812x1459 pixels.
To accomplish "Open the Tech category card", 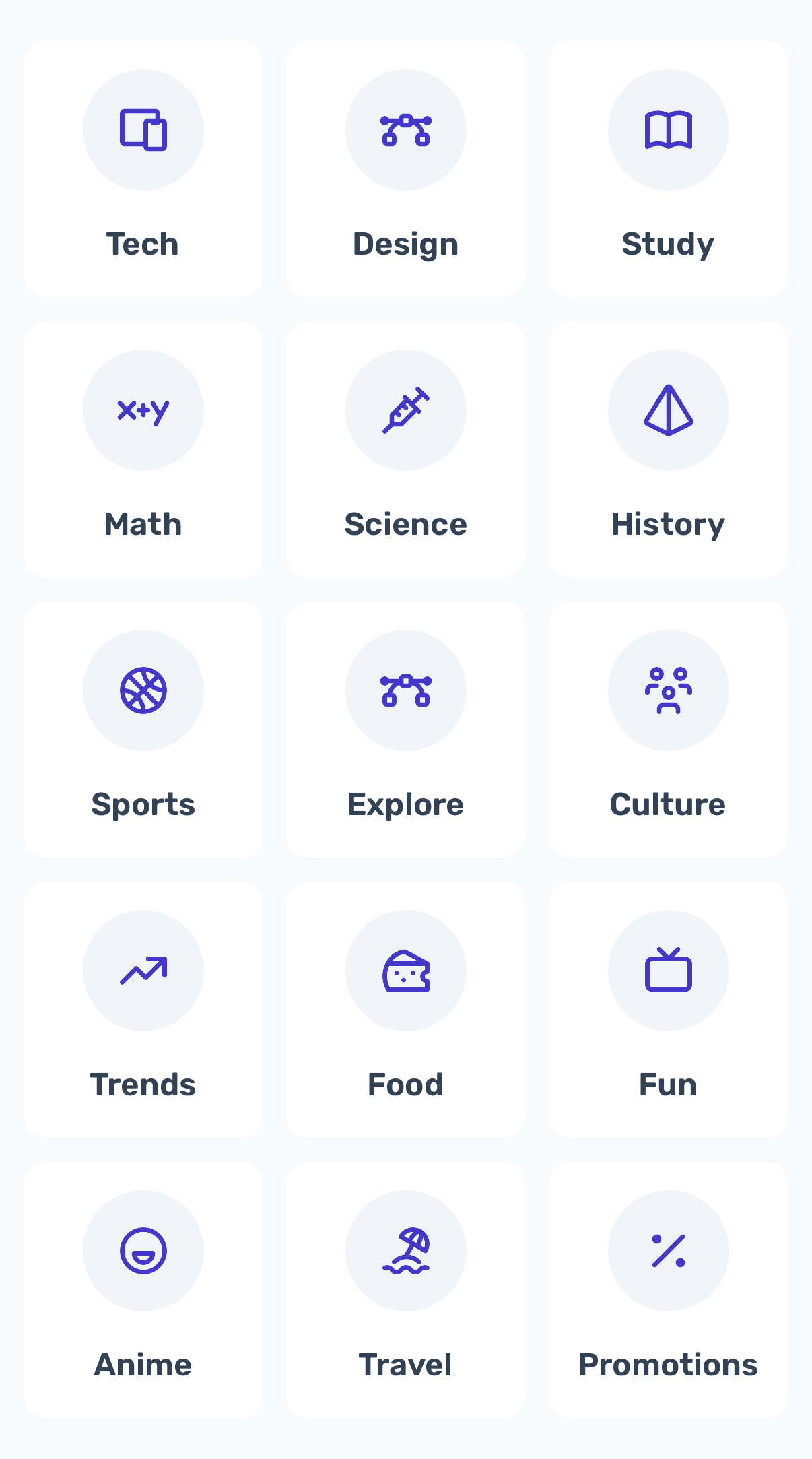I will pos(143,169).
